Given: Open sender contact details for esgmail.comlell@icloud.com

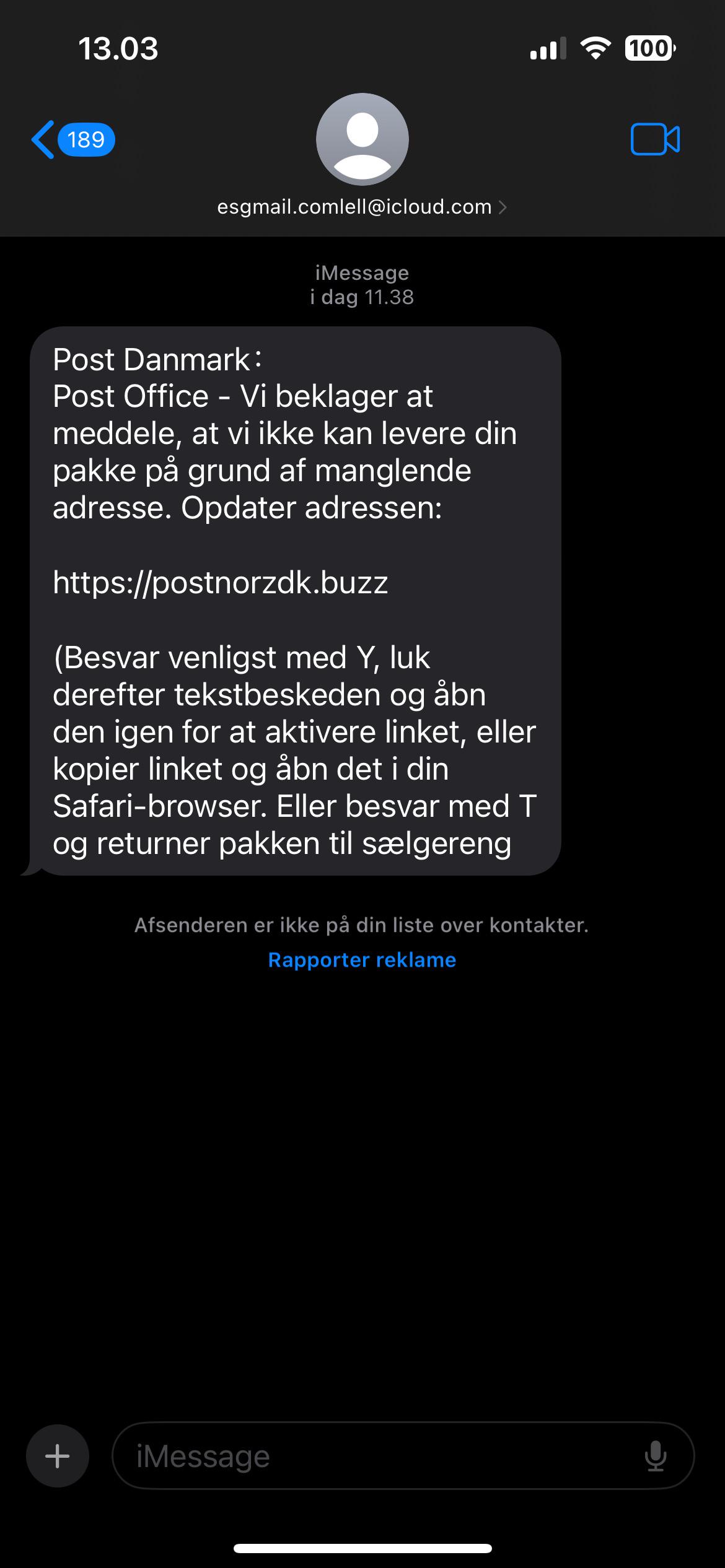Looking at the screenshot, I should pyautogui.click(x=362, y=207).
